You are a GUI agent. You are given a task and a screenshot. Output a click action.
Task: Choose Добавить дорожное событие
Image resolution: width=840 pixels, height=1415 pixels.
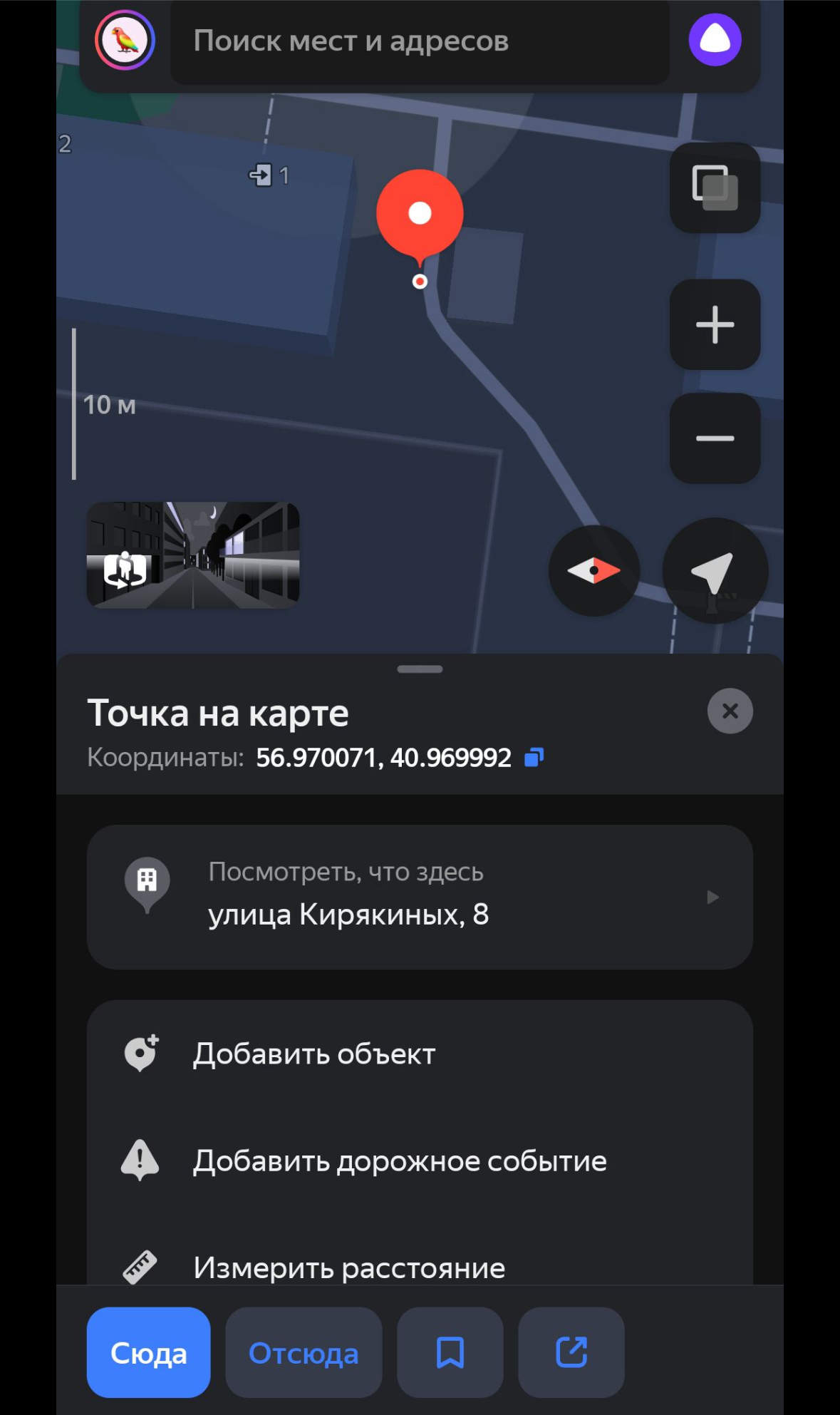coord(420,1161)
